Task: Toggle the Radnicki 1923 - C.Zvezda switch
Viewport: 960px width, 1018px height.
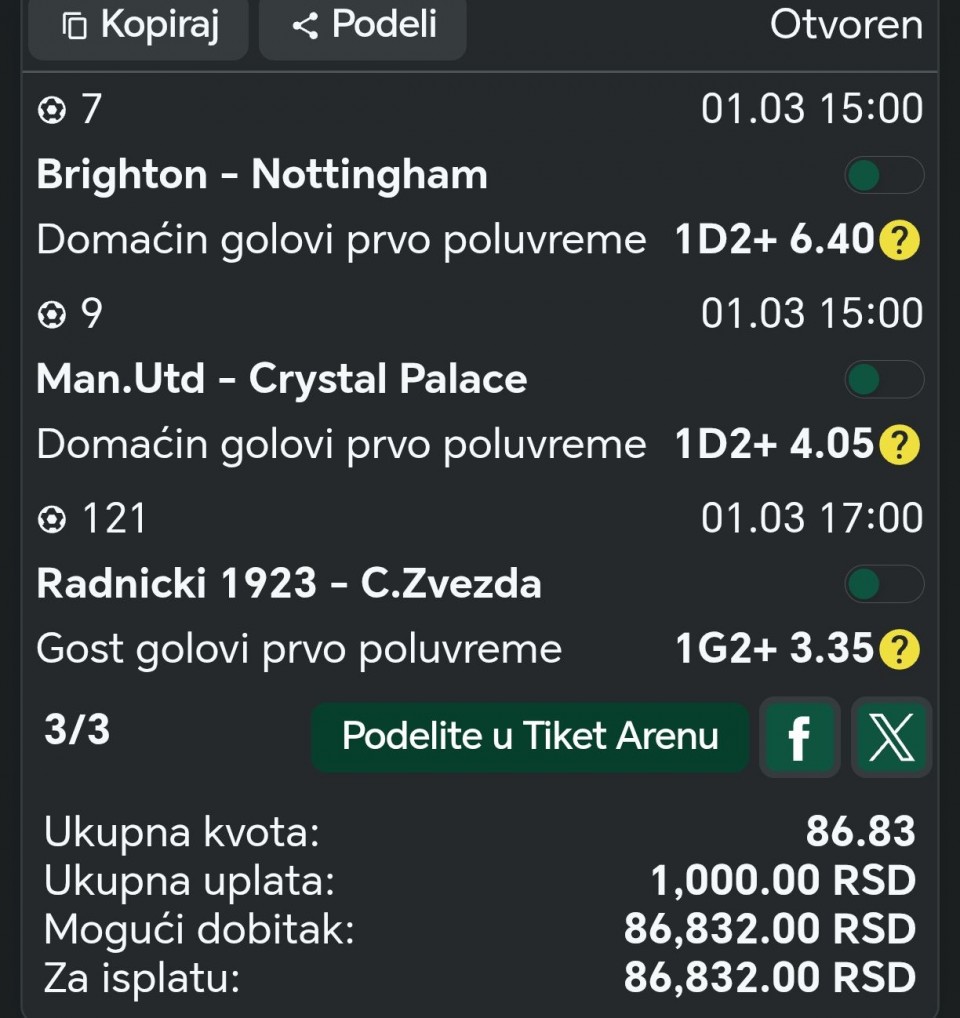Action: [x=883, y=584]
